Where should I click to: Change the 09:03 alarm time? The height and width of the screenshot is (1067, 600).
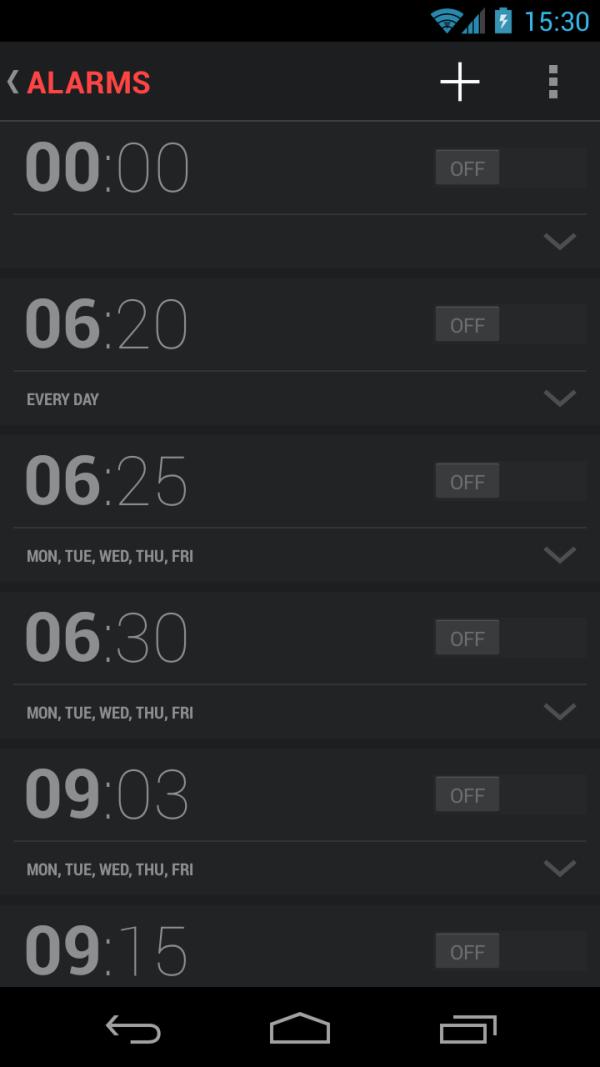(107, 794)
